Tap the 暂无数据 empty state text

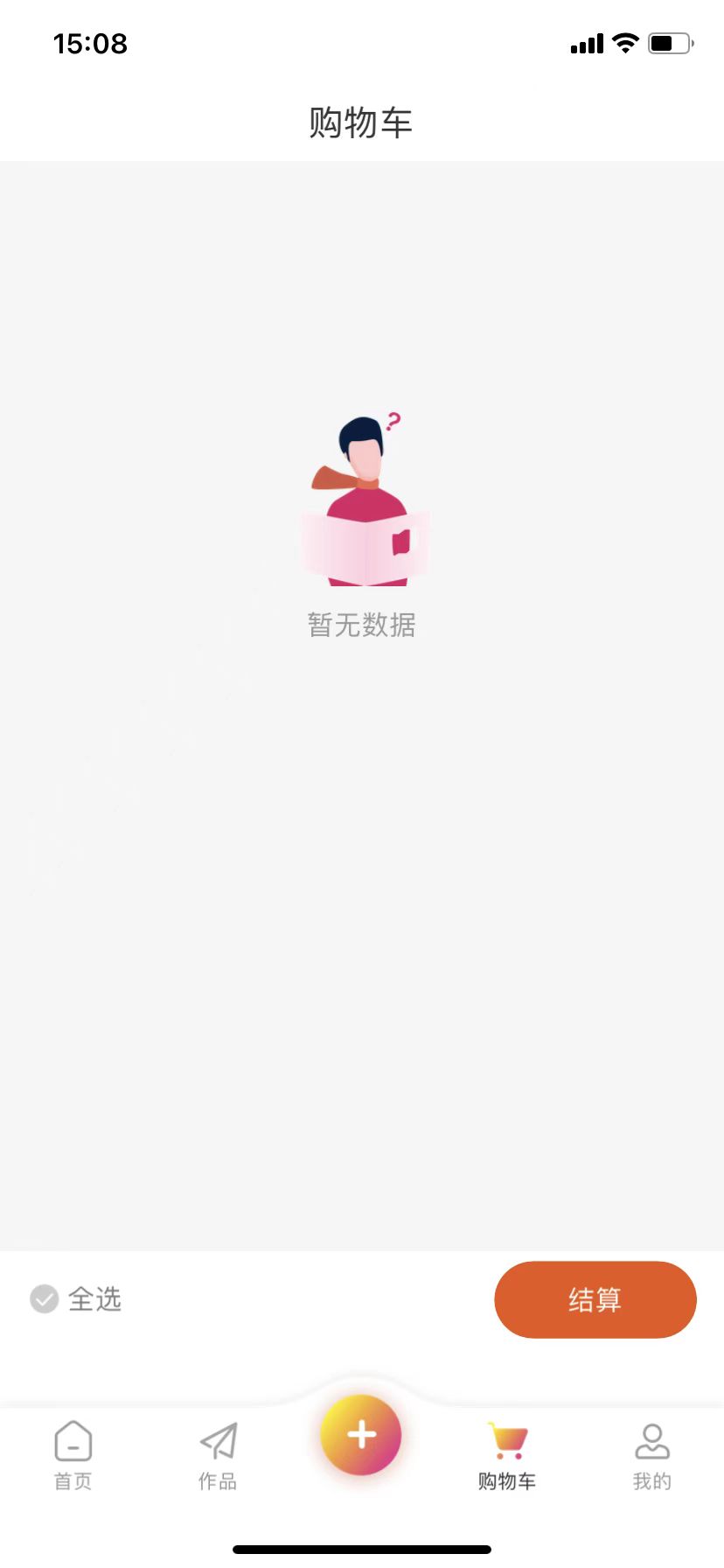click(x=362, y=626)
